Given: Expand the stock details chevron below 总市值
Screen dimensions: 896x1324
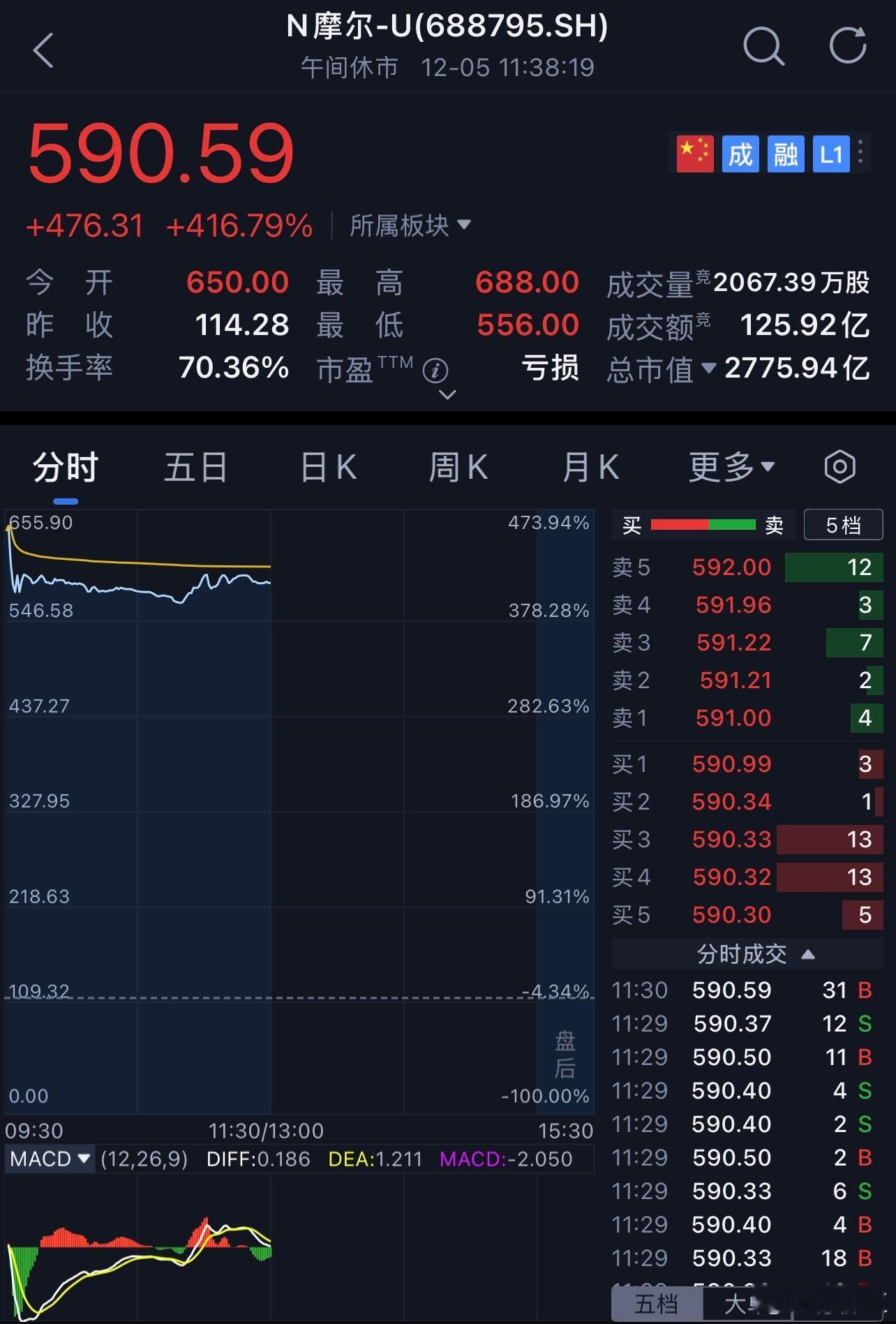Looking at the screenshot, I should [447, 395].
